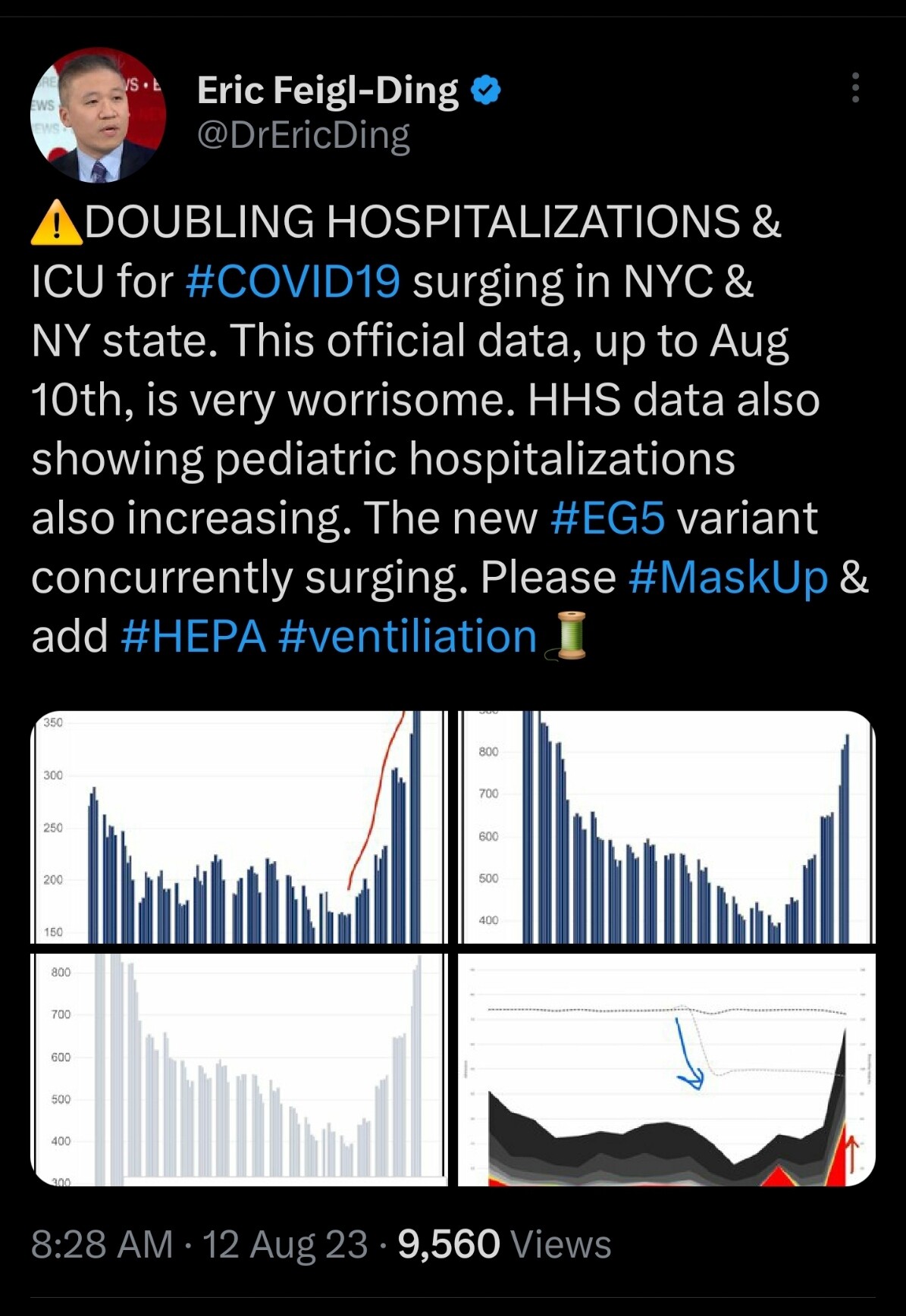Screen dimensions: 906x1316
Task: View the chart image with red curve
Action: [x=239, y=827]
